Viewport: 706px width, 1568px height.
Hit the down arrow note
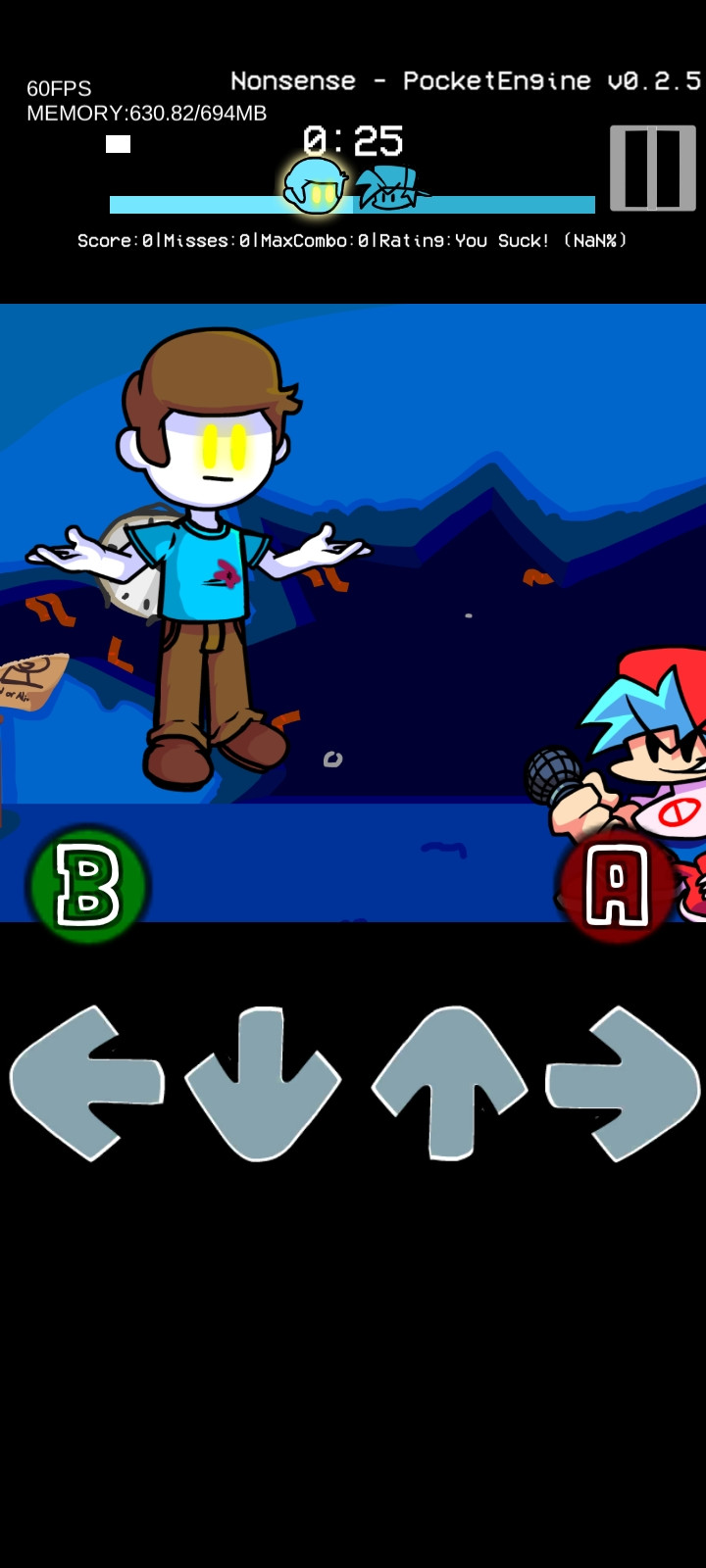coord(263,1083)
